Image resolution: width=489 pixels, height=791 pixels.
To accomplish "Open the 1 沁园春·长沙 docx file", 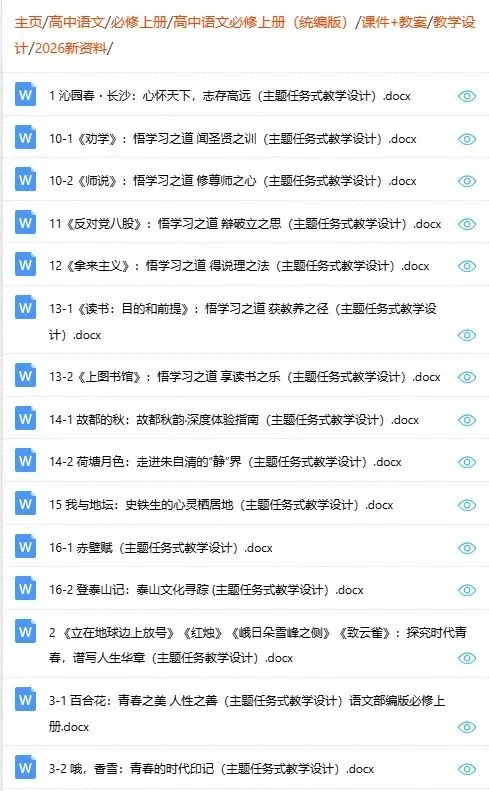I will click(x=230, y=96).
